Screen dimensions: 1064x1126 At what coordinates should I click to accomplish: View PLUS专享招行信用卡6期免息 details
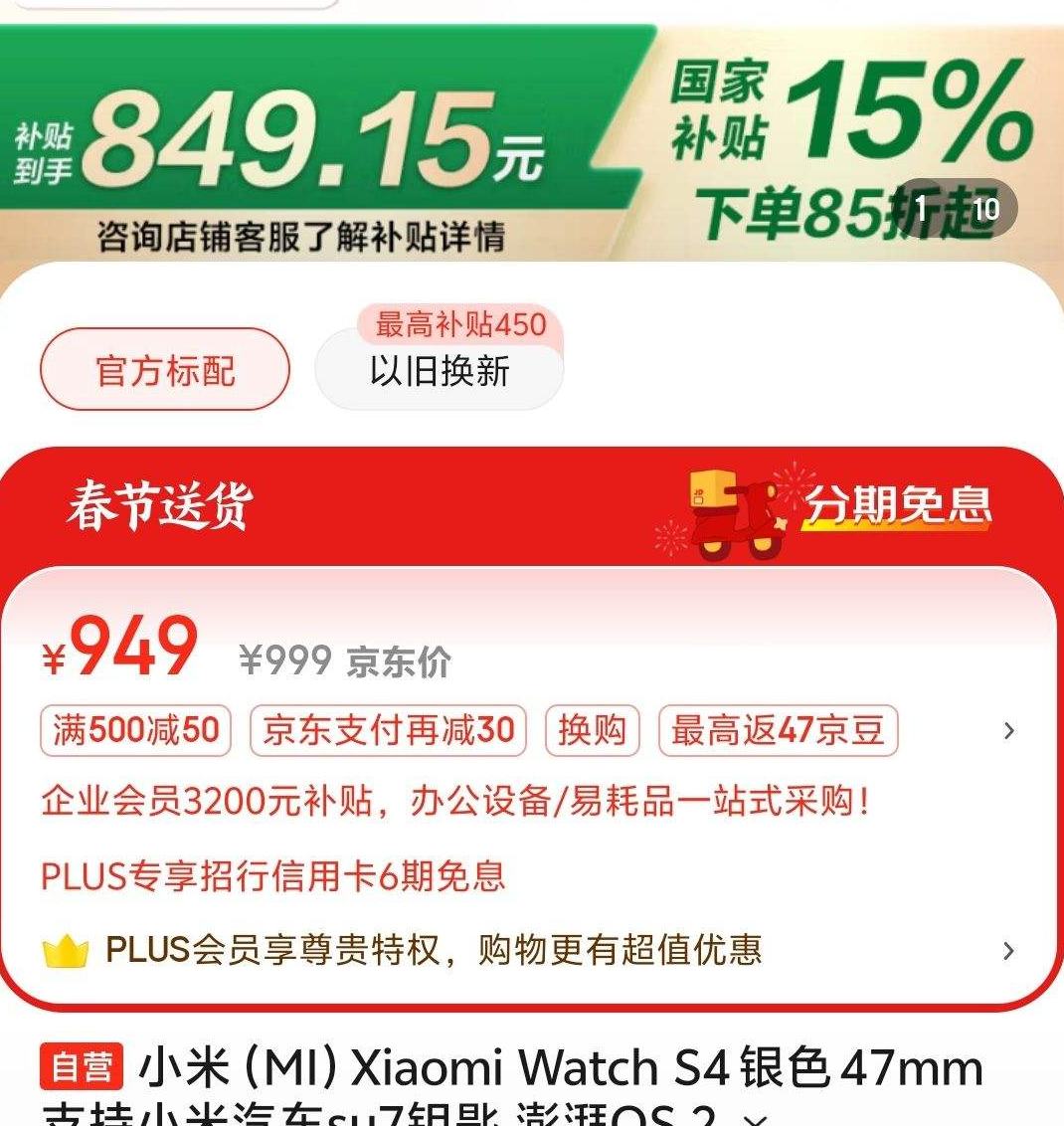273,876
